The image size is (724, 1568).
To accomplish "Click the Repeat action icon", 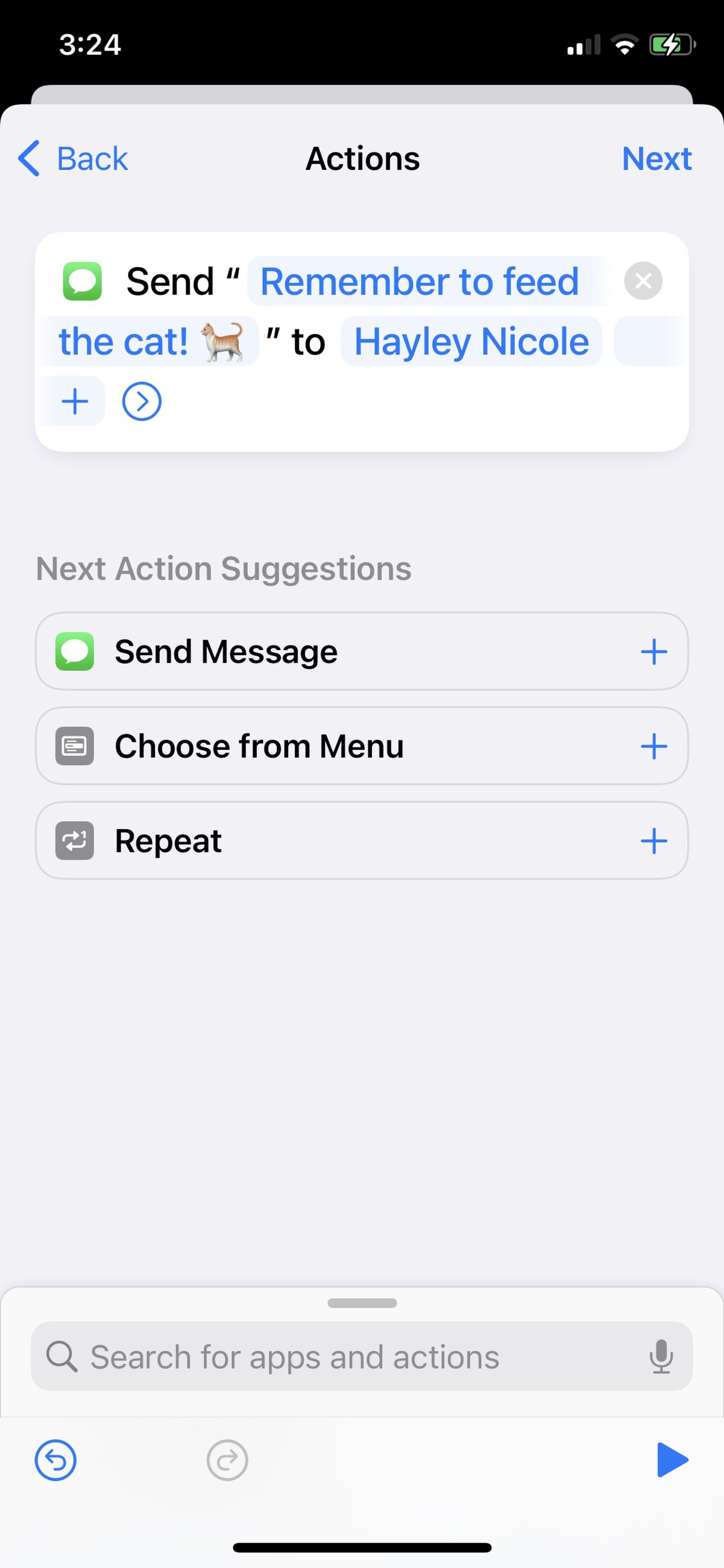I will click(x=74, y=840).
